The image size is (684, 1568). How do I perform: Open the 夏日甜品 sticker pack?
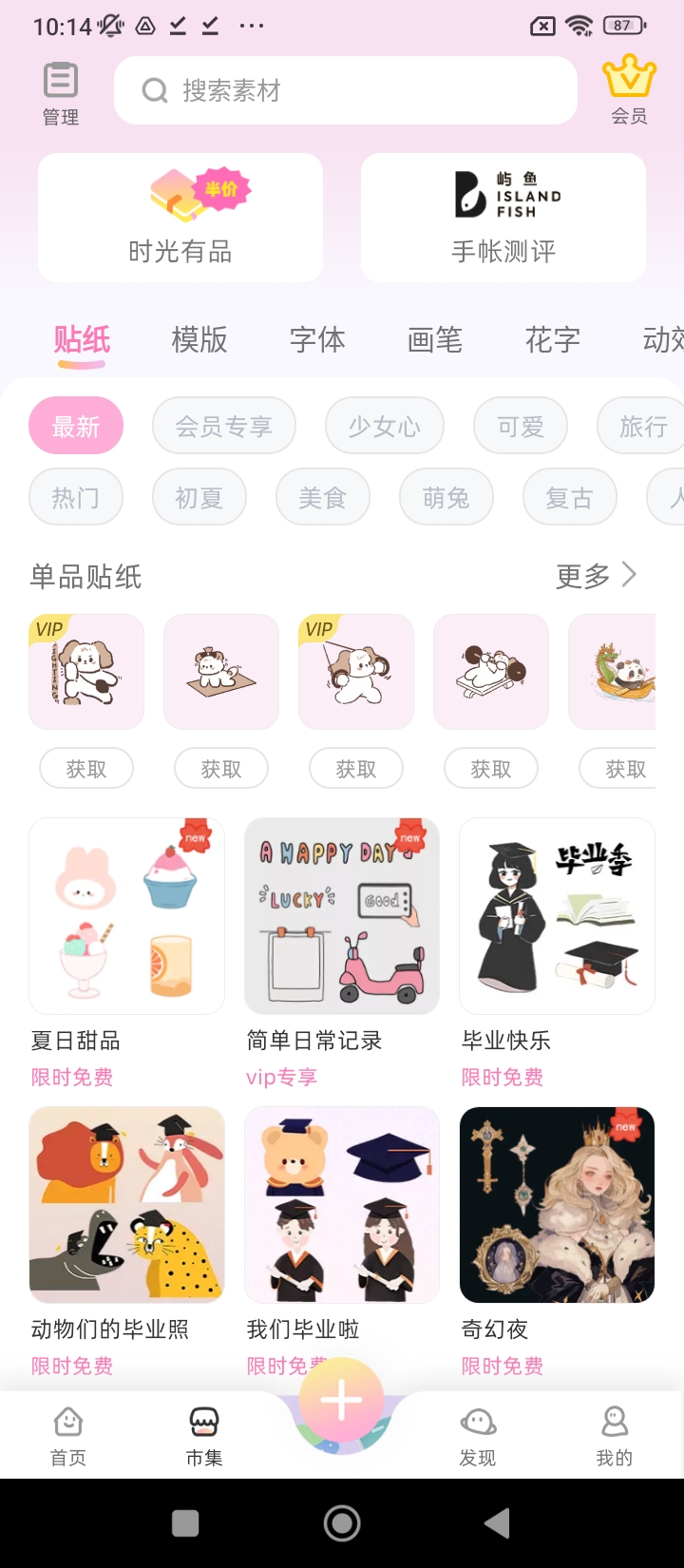click(x=126, y=916)
